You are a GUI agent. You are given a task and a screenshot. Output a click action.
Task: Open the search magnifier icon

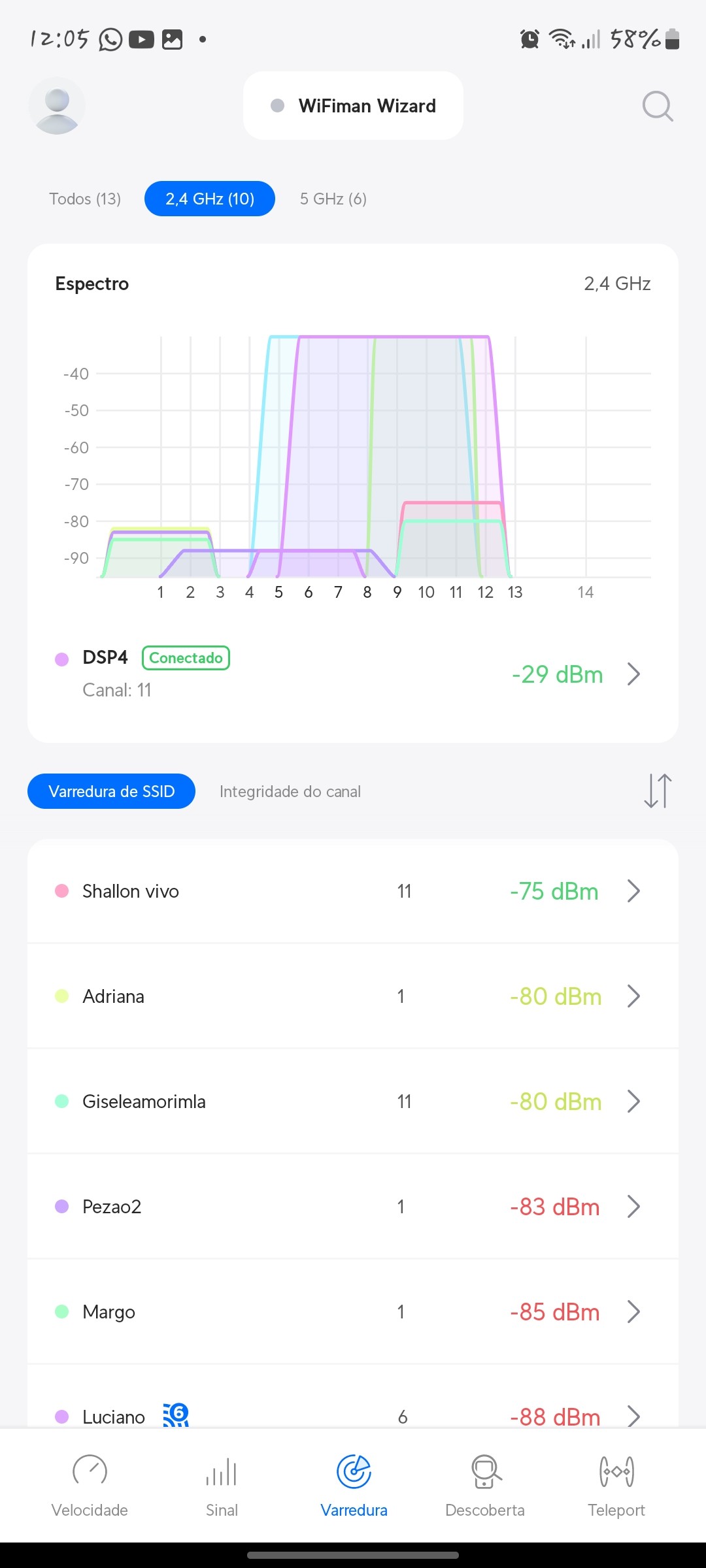(x=657, y=106)
